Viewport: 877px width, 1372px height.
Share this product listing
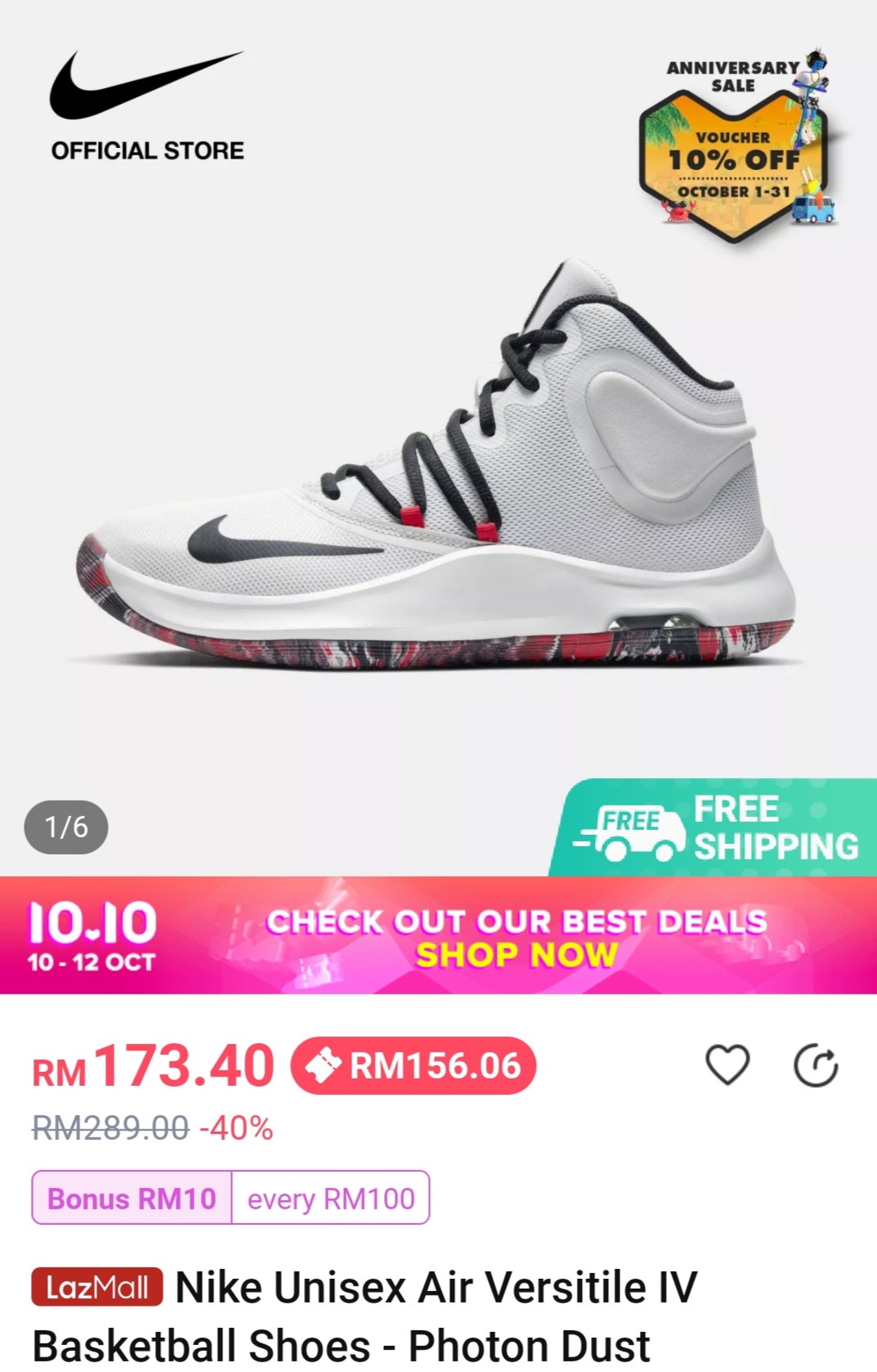816,1065
